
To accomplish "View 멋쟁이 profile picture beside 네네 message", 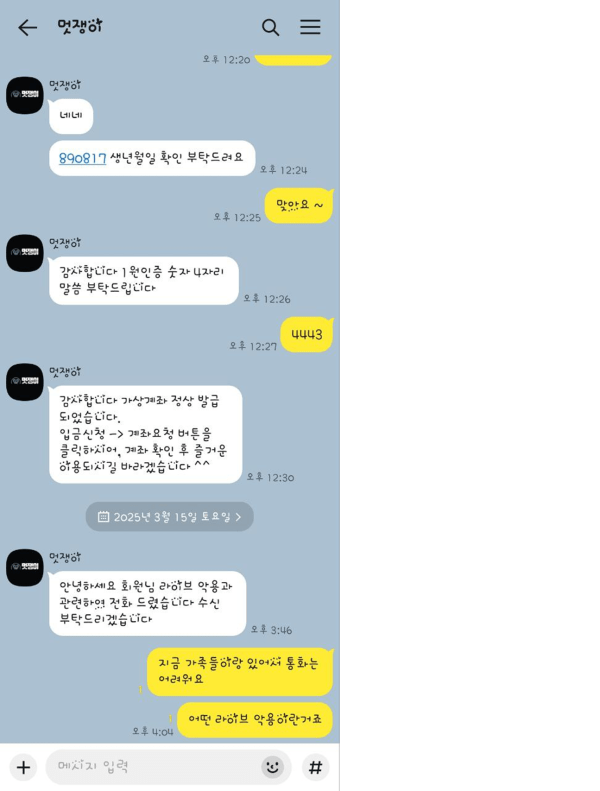I will pos(25,95).
